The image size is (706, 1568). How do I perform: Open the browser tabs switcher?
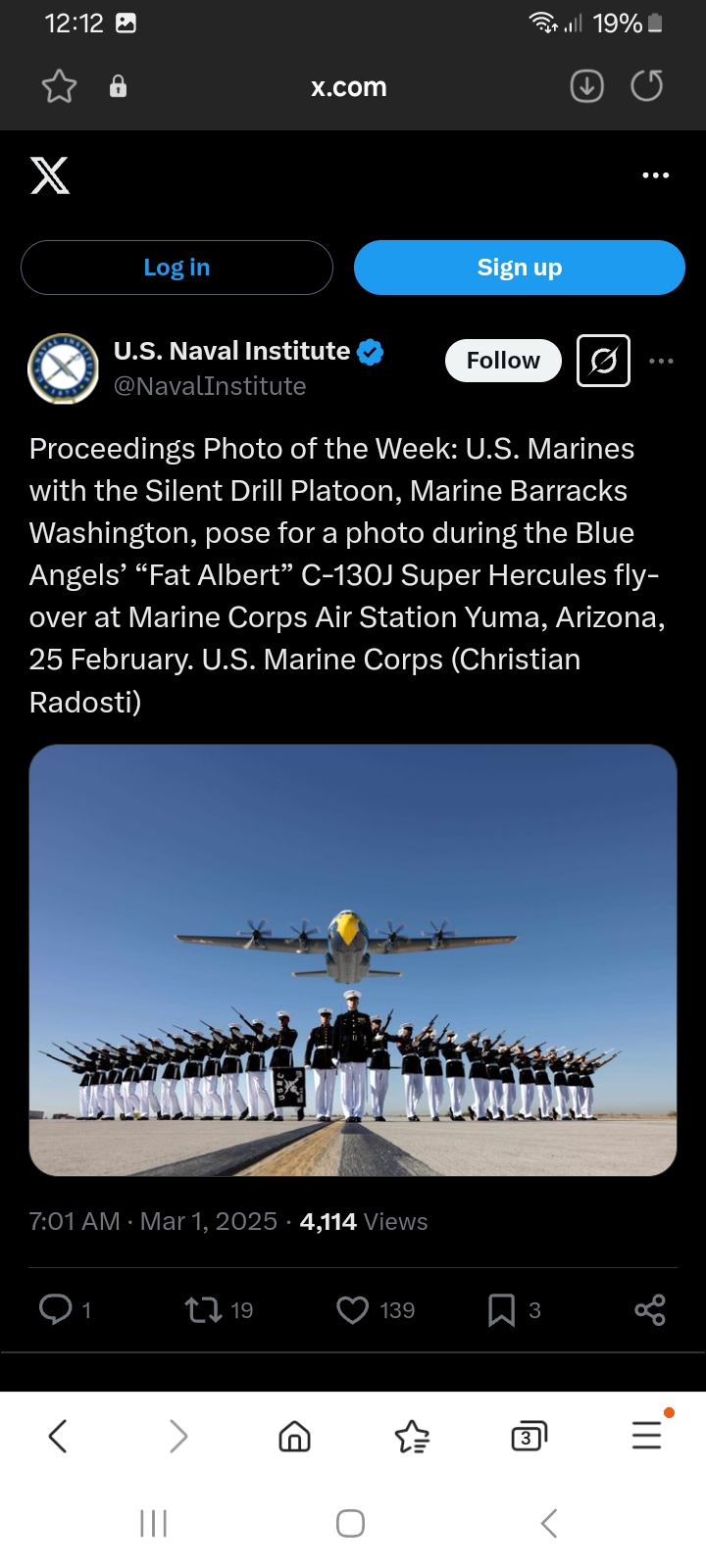click(x=529, y=1437)
